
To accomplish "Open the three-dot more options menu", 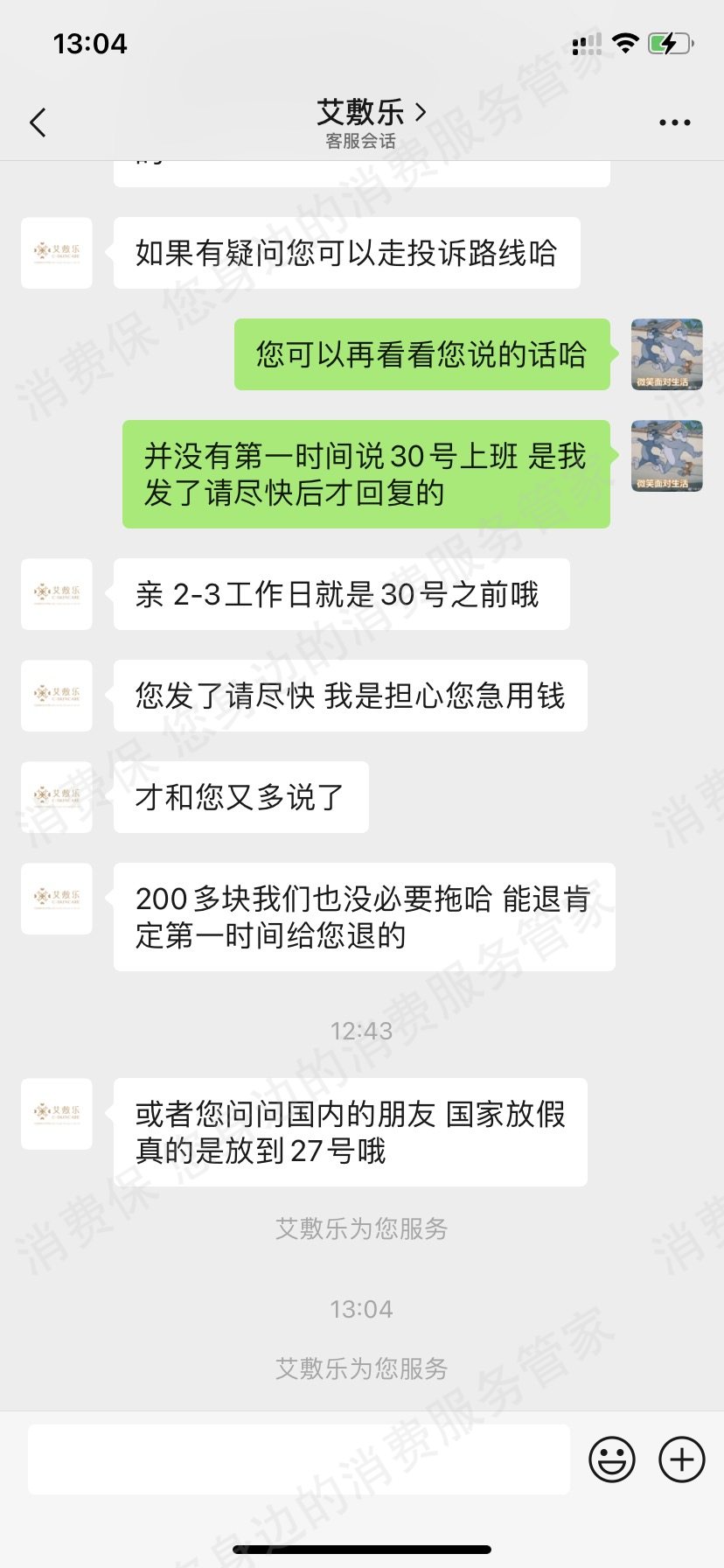I will point(674,122).
